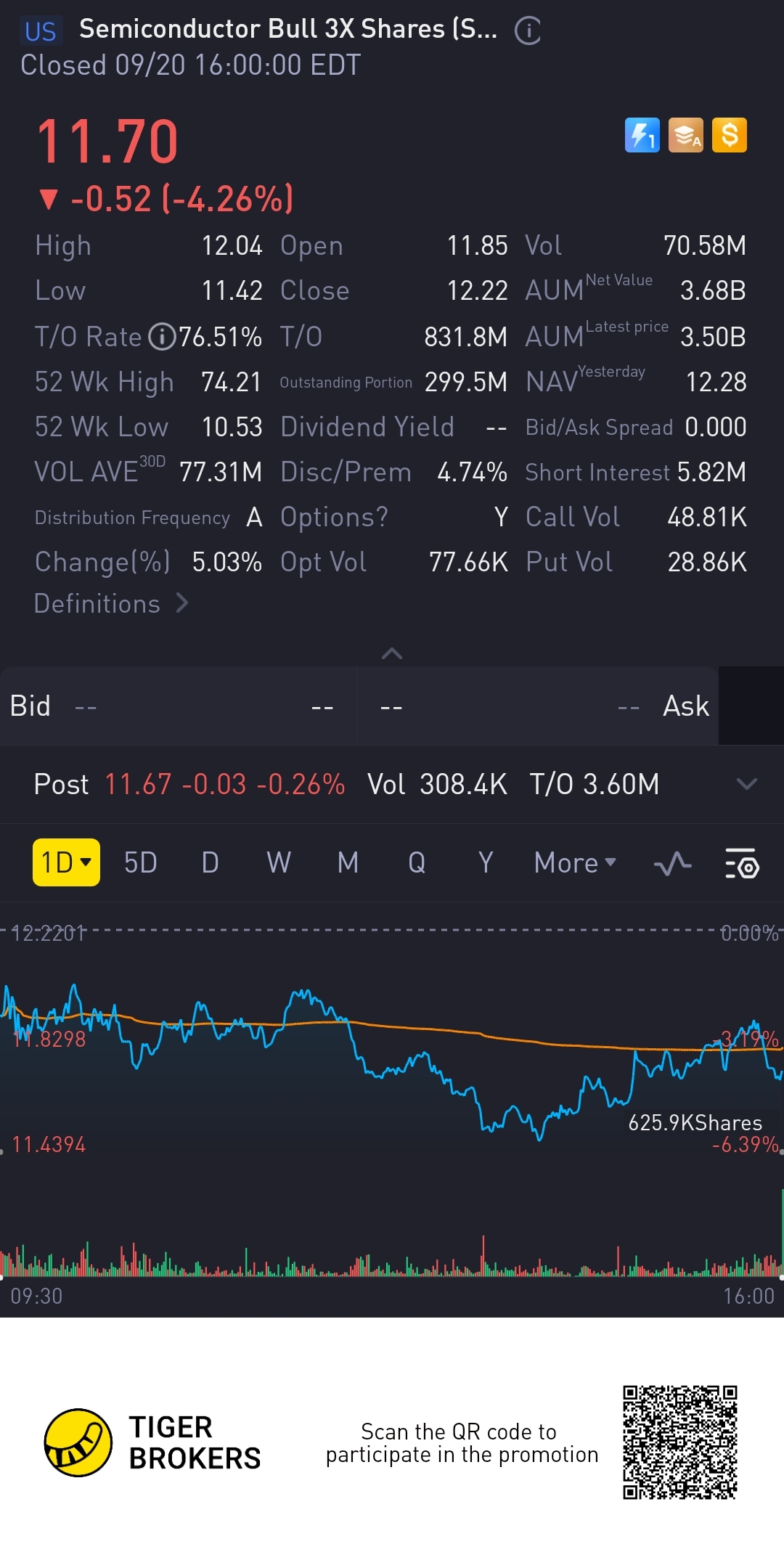Tap the yellow dollar badge icon

[729, 135]
